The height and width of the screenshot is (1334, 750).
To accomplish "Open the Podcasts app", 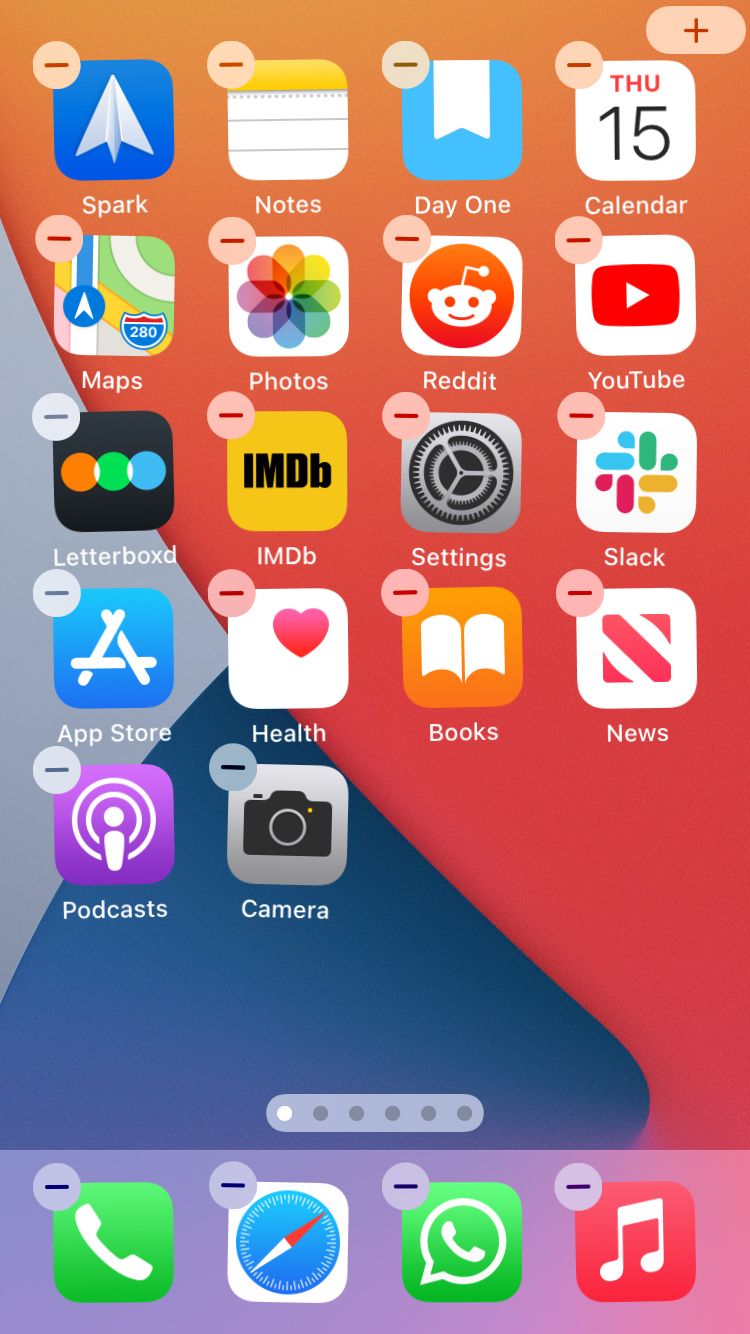I will (x=114, y=822).
